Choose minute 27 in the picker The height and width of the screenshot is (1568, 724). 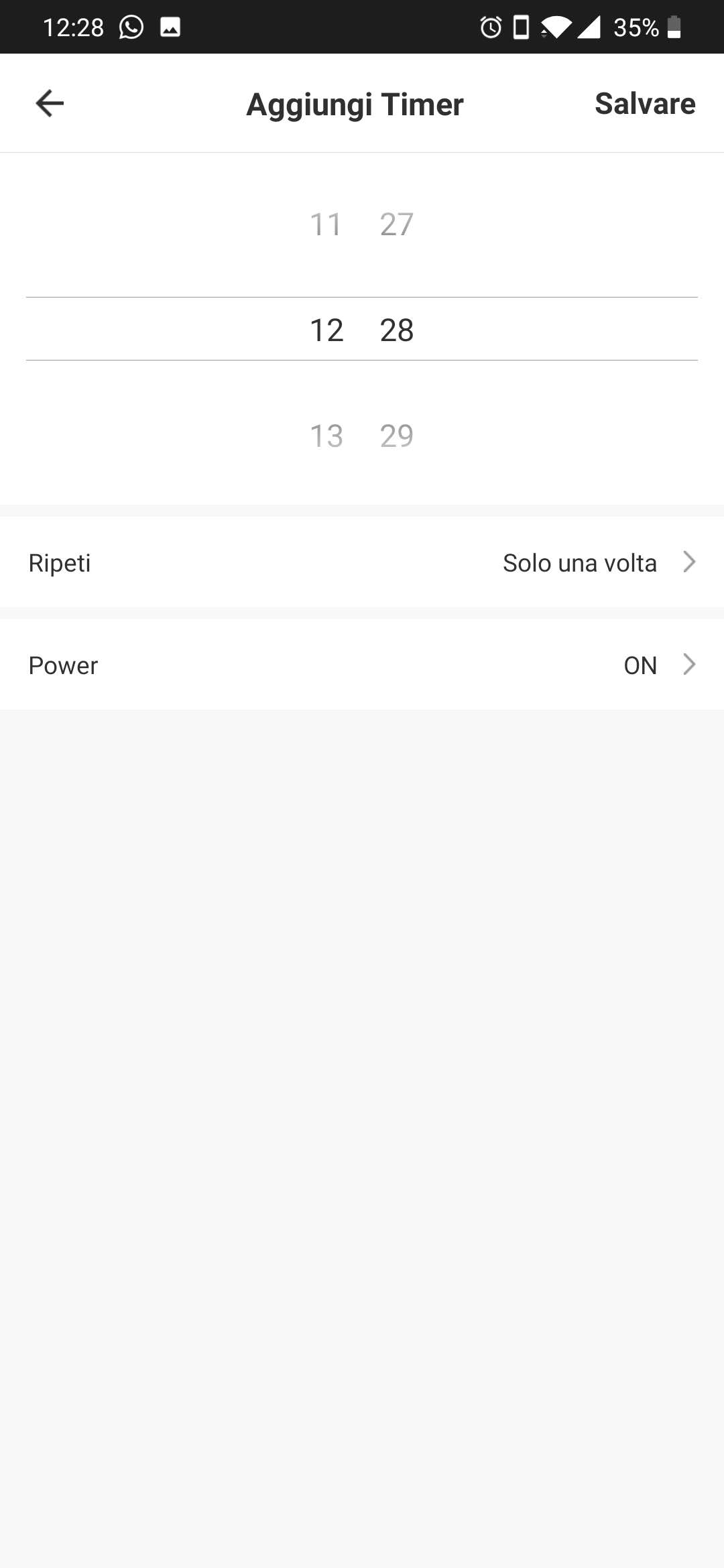click(397, 224)
